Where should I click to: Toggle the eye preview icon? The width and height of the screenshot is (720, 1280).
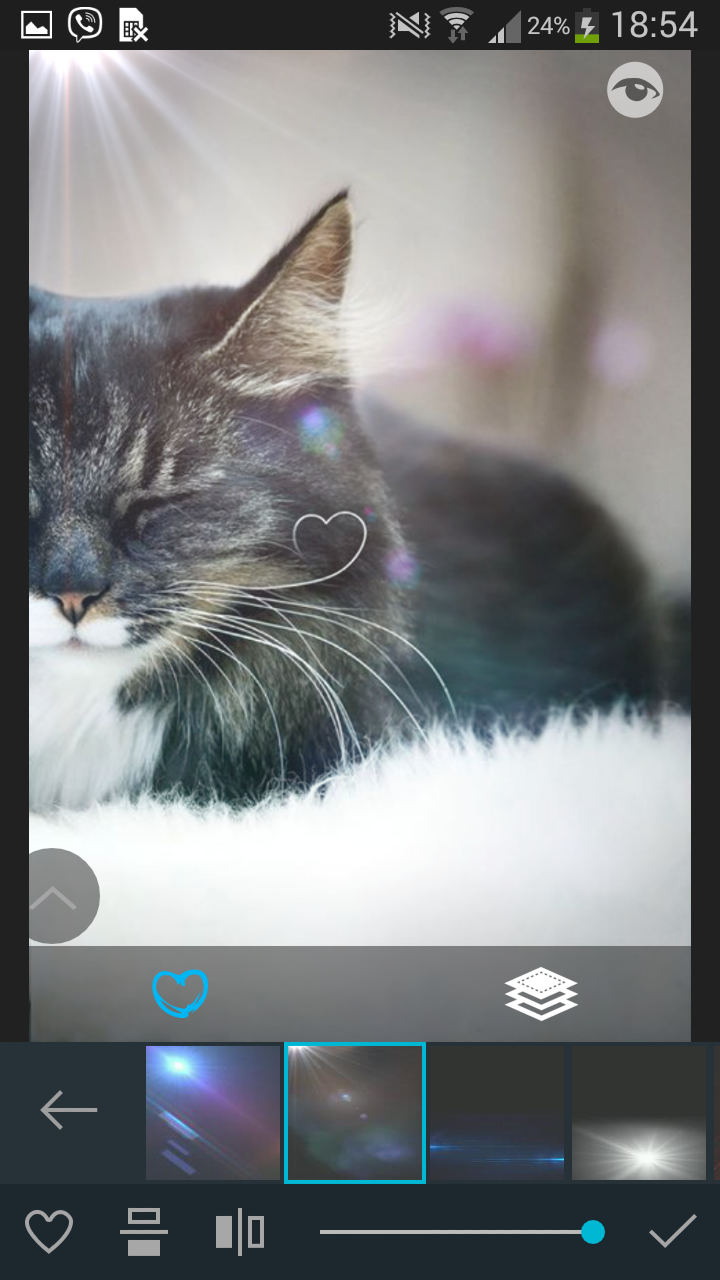click(635, 90)
